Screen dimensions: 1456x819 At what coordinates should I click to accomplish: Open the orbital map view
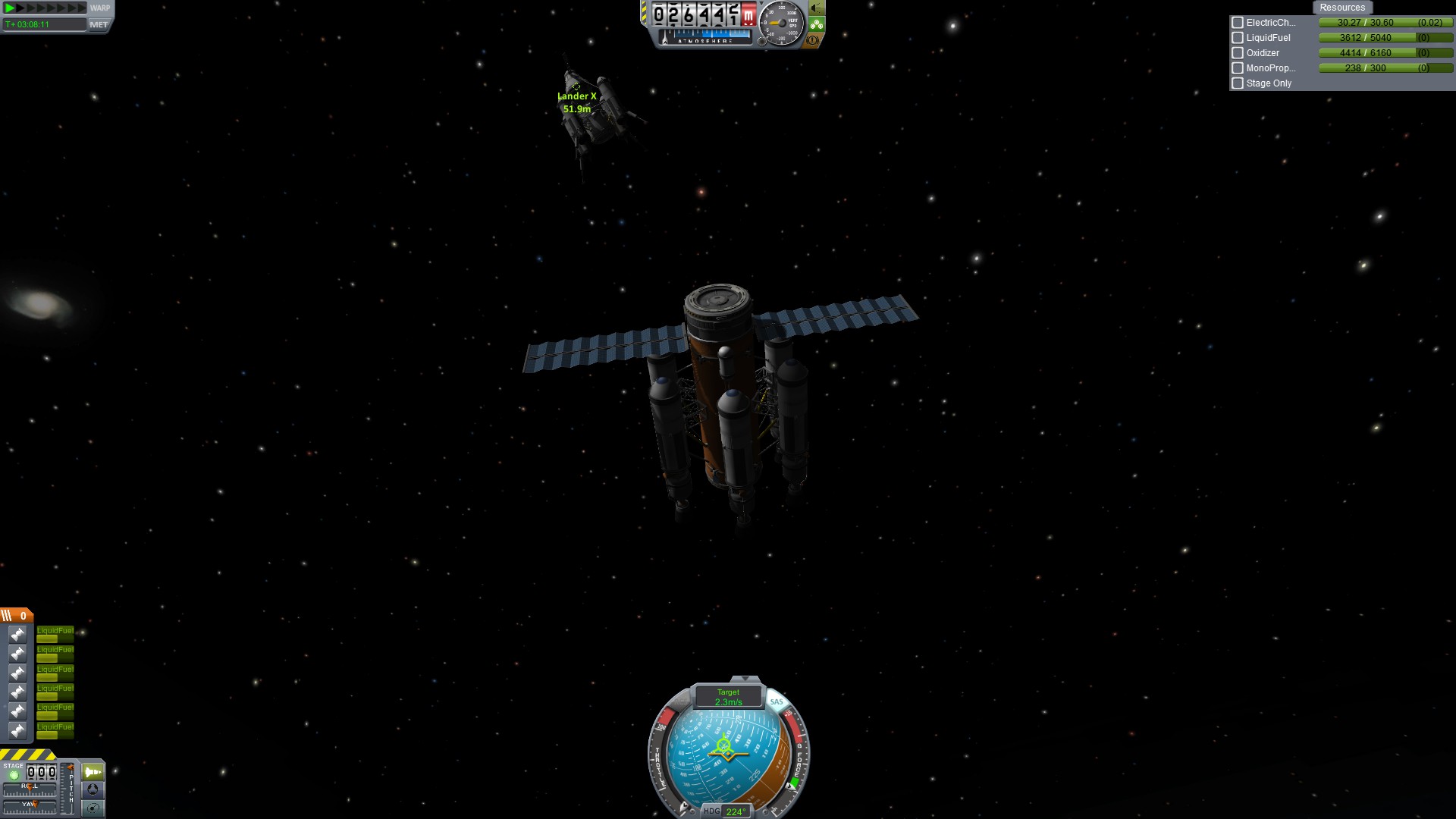(93, 808)
